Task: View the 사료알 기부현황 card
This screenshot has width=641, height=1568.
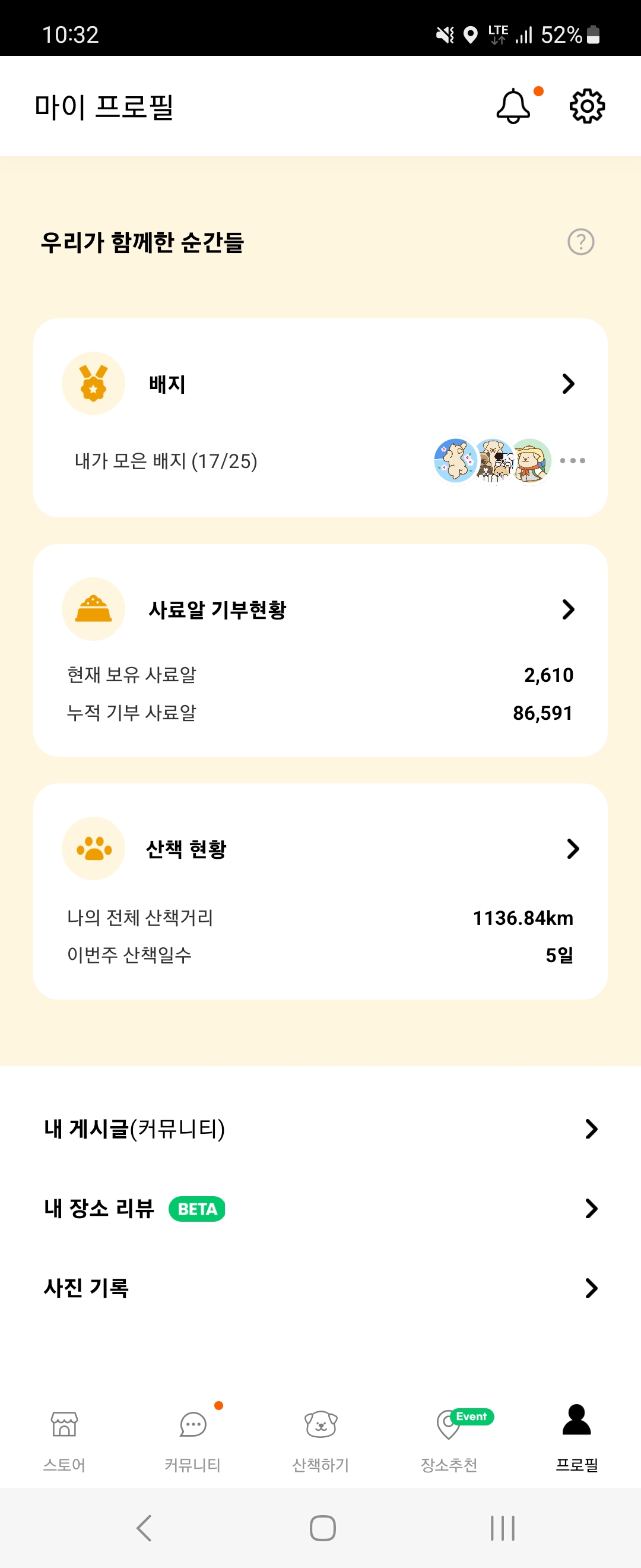Action: point(320,610)
